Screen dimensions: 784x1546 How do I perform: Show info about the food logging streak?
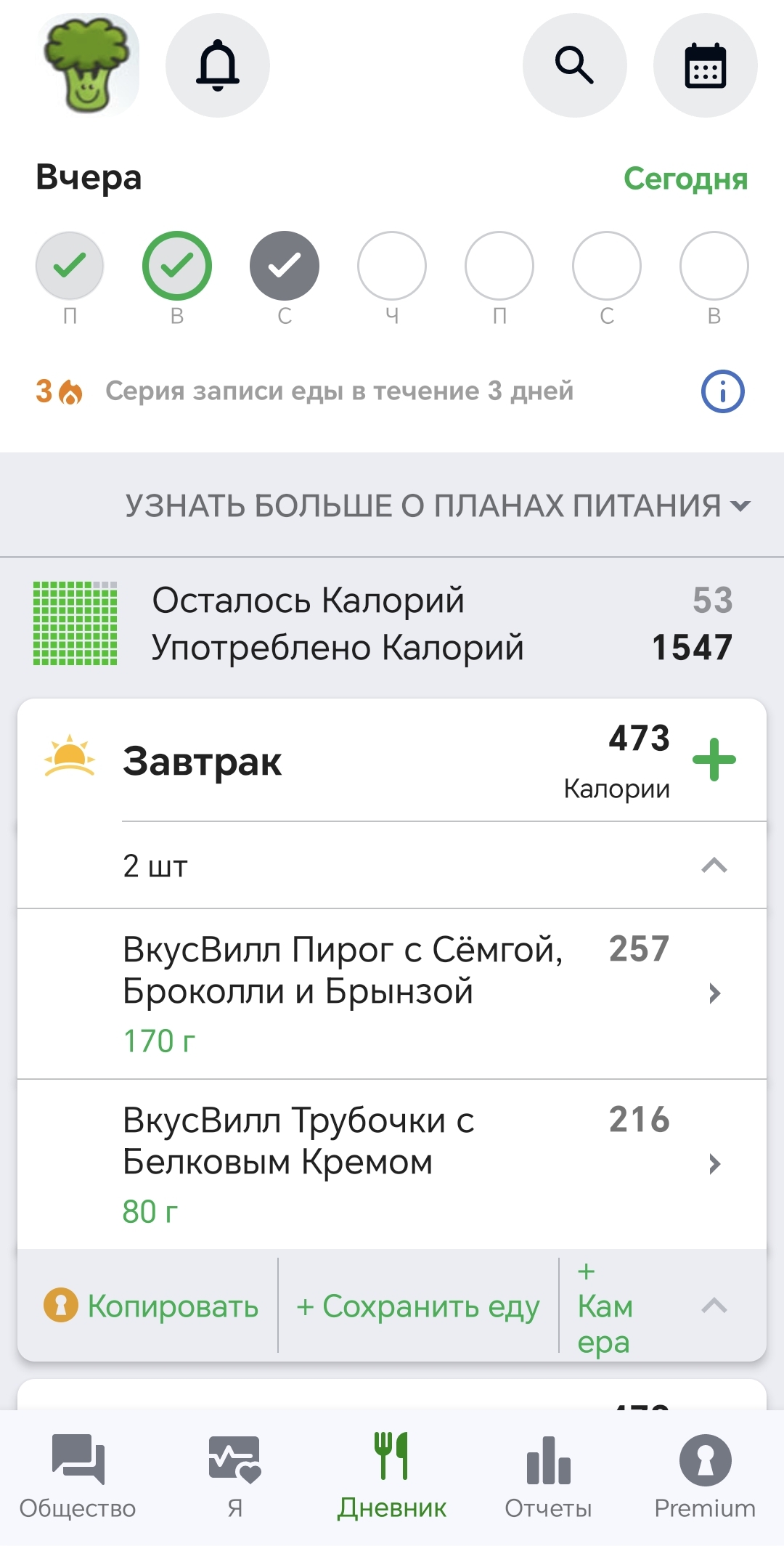tap(722, 391)
